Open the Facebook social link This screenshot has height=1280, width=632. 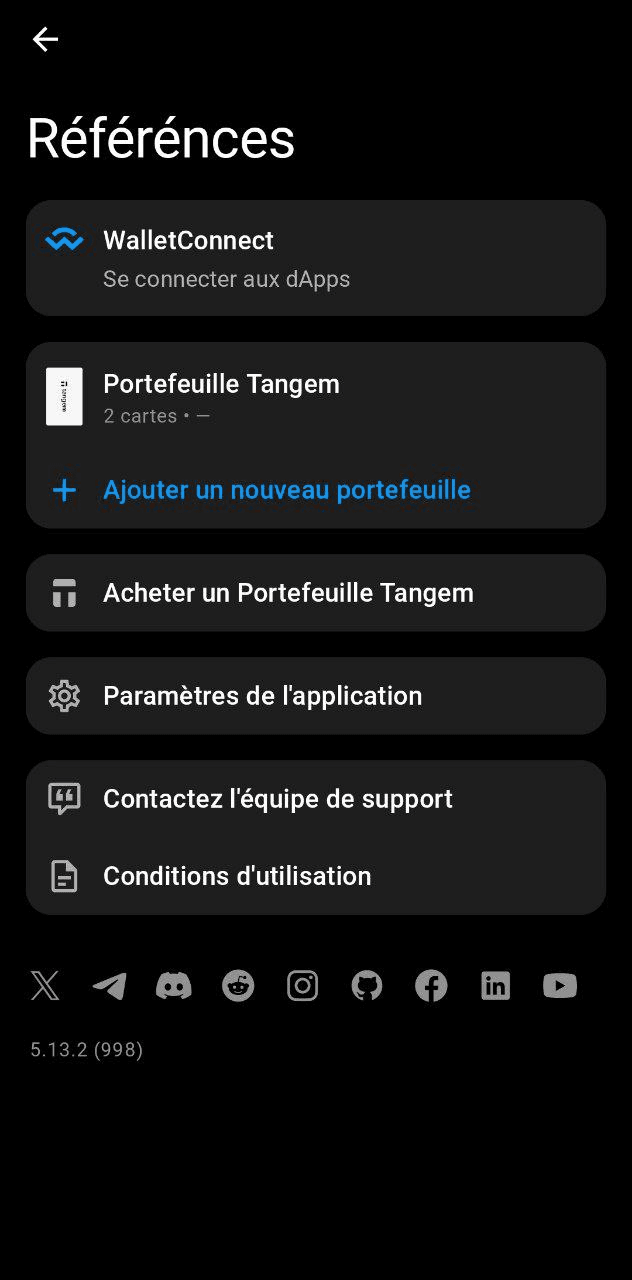pos(431,986)
